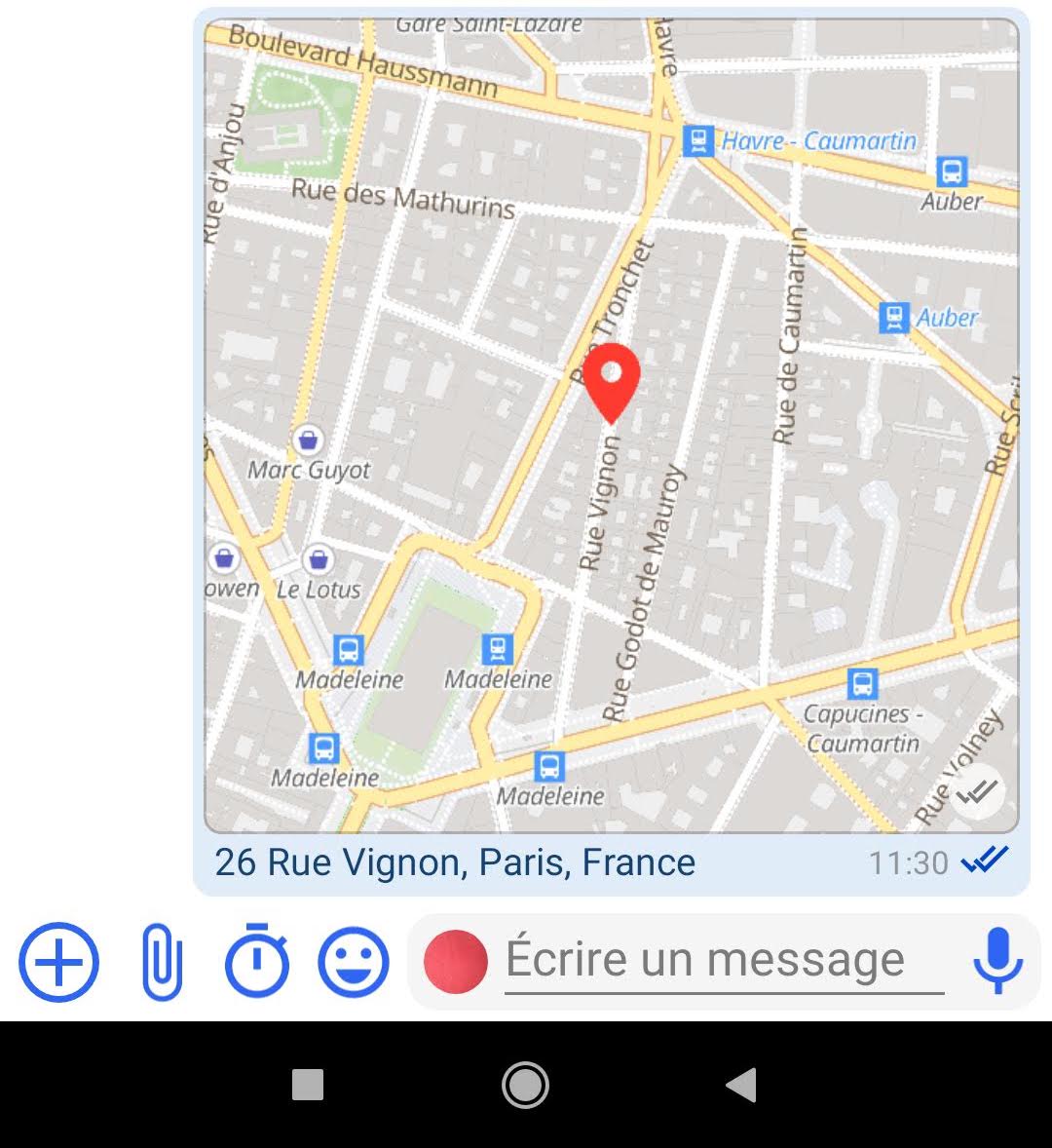Open the ephemeral message timer
Image resolution: width=1052 pixels, height=1148 pixels.
pyautogui.click(x=257, y=962)
